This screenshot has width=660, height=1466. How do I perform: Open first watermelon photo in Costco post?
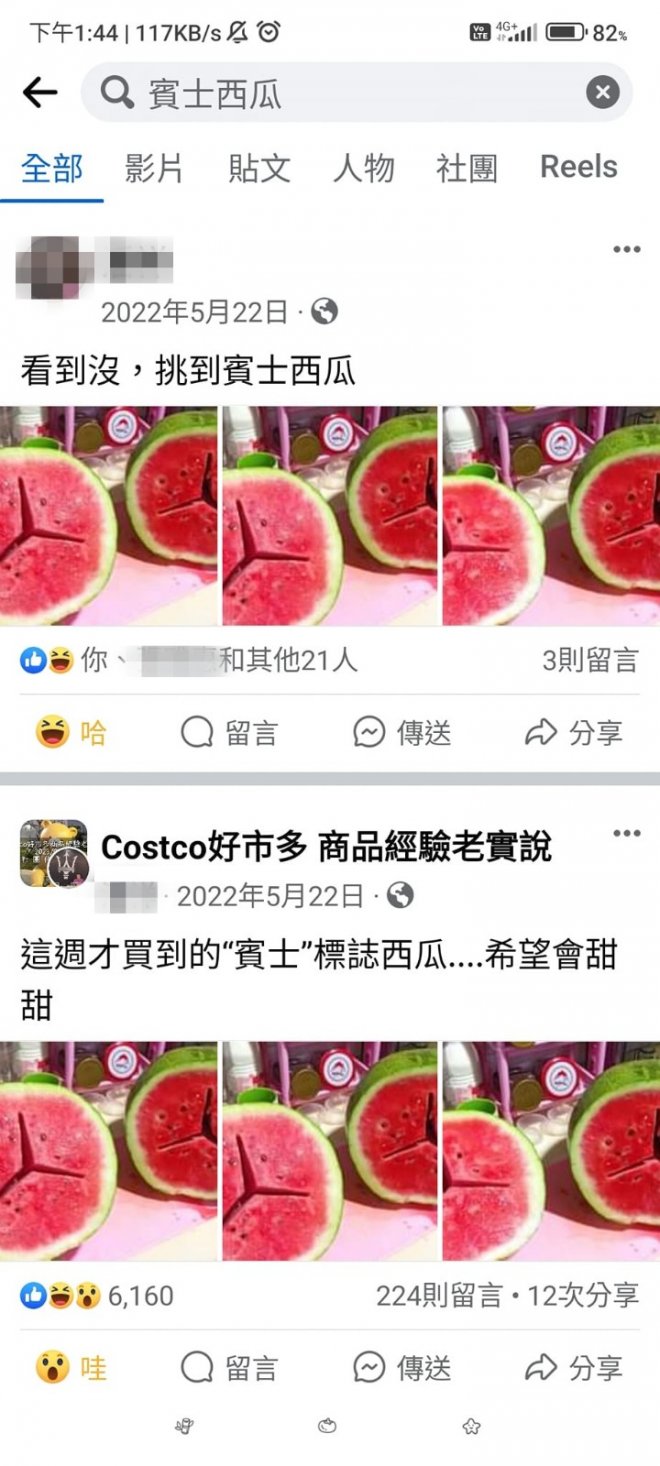[108, 1150]
